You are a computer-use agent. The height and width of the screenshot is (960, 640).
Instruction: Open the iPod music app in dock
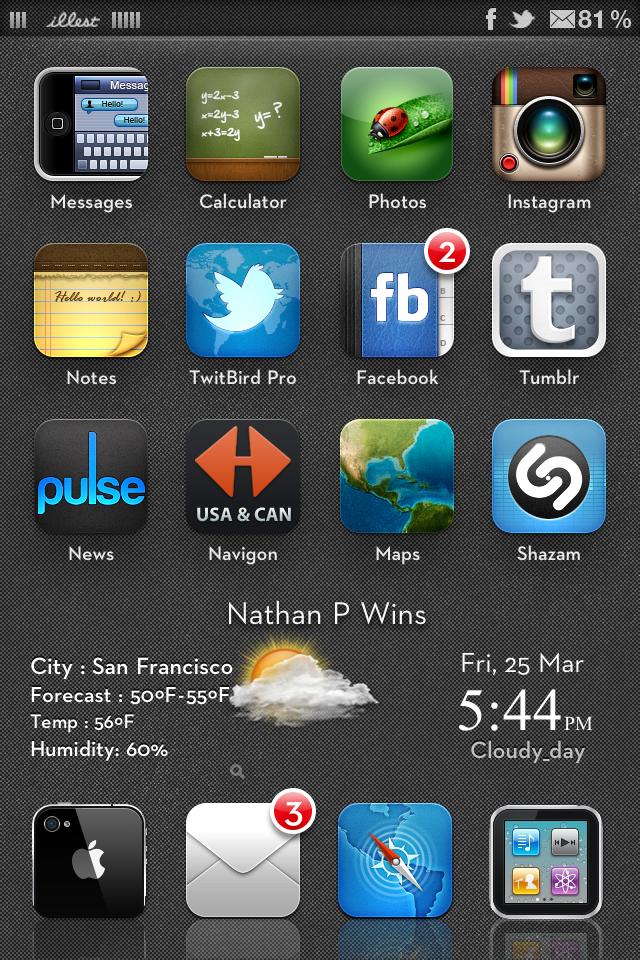547,861
